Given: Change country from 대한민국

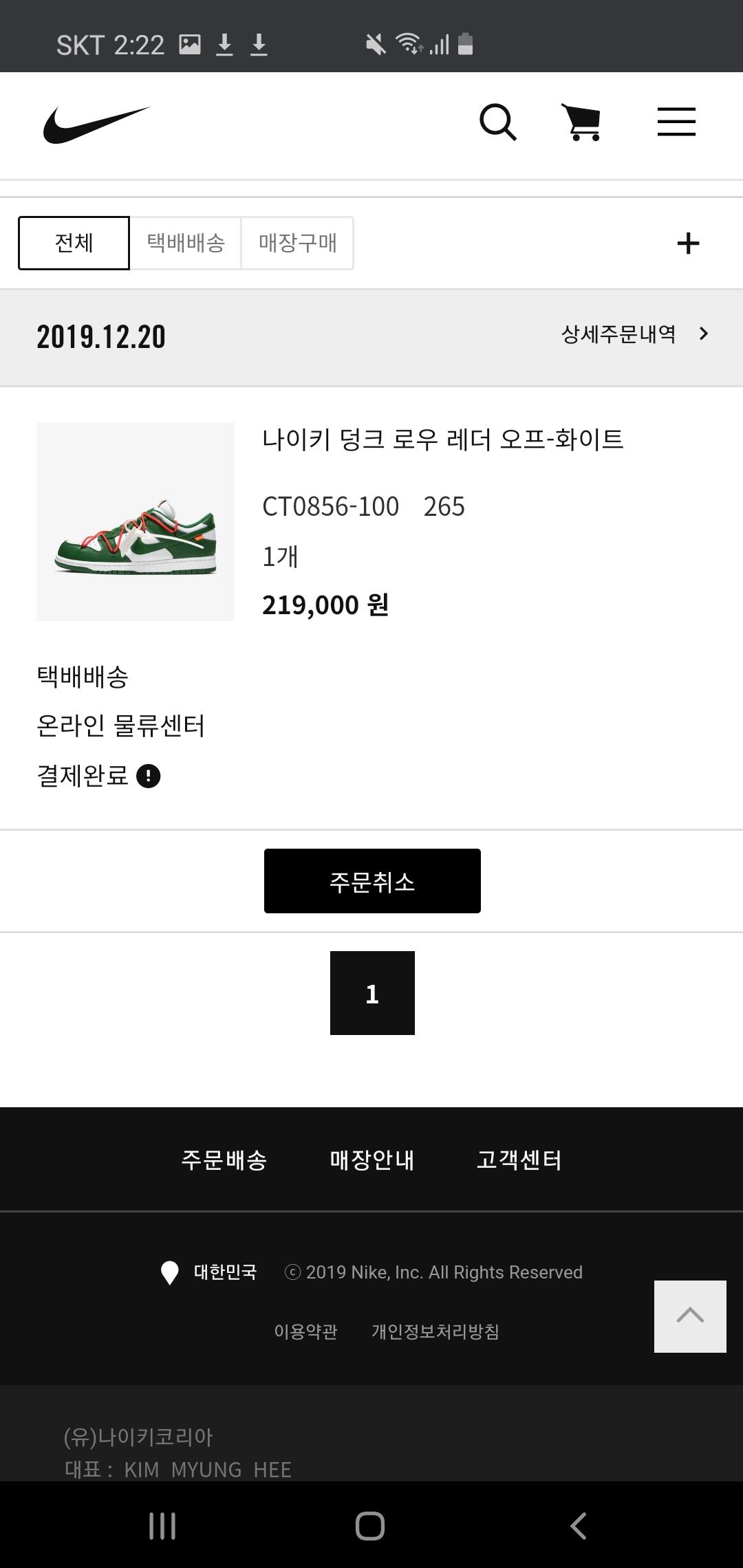Looking at the screenshot, I should tap(210, 1272).
